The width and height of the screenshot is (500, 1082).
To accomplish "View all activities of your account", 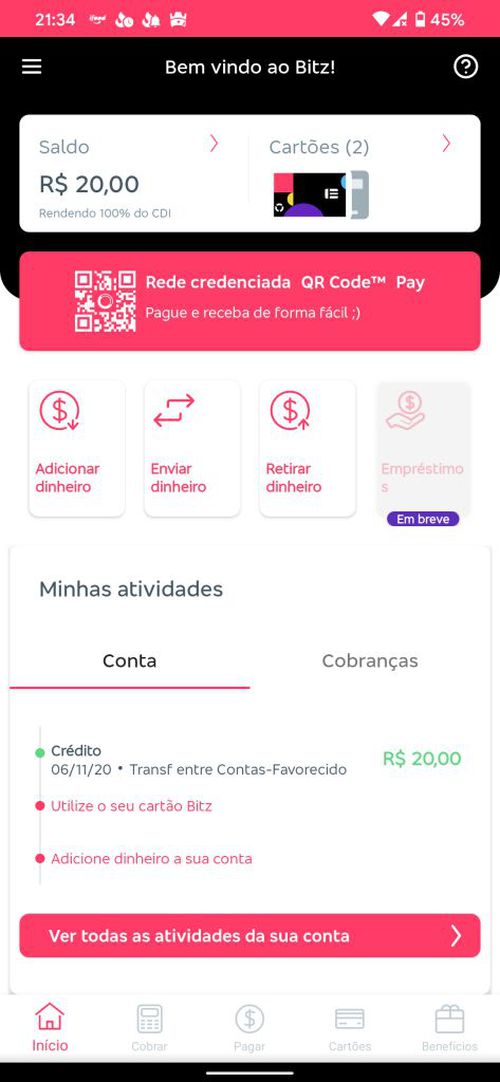I will pyautogui.click(x=250, y=936).
